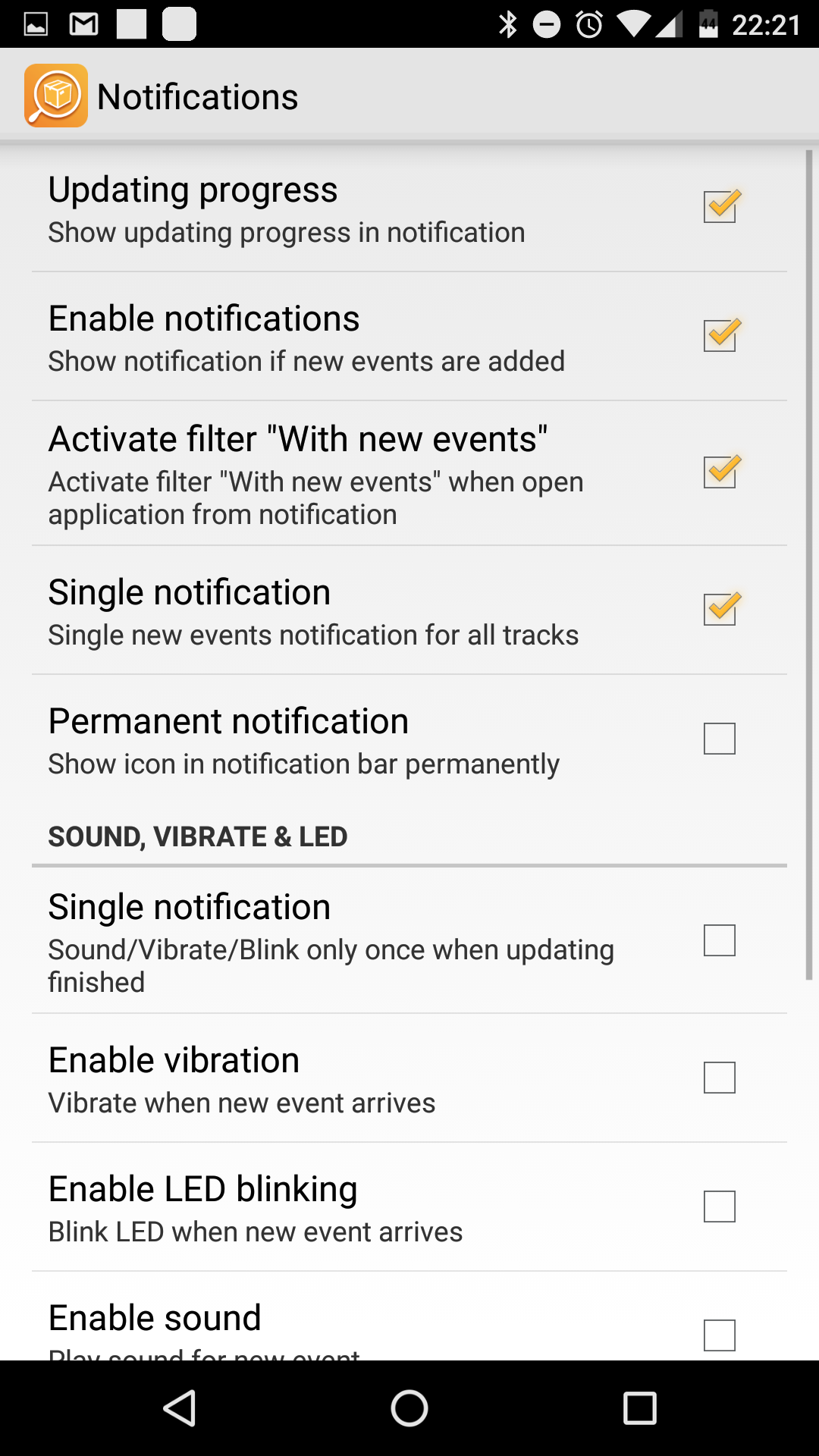Open the recent apps overview

pos(639,1408)
